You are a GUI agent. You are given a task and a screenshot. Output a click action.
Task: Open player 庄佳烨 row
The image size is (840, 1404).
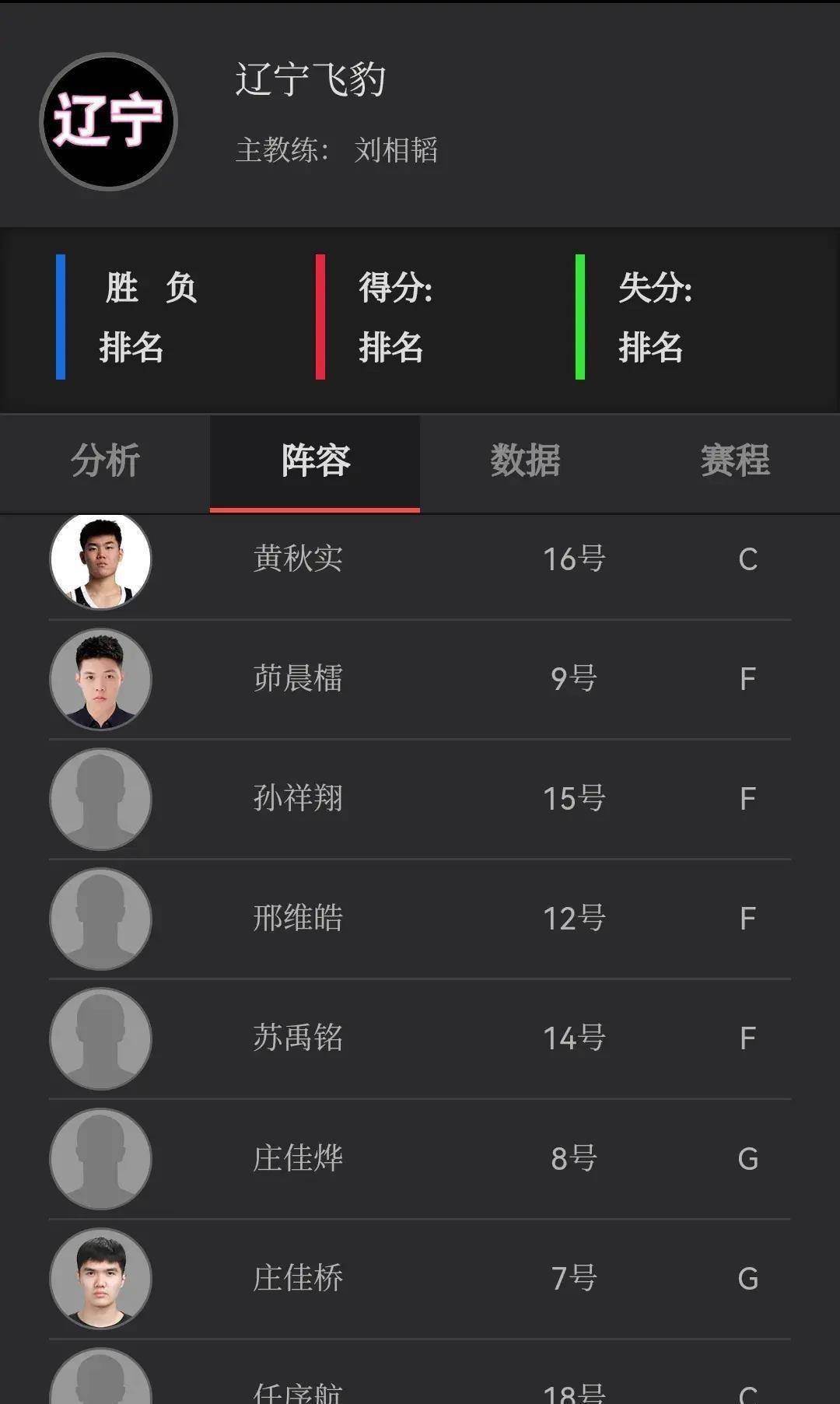(420, 1158)
